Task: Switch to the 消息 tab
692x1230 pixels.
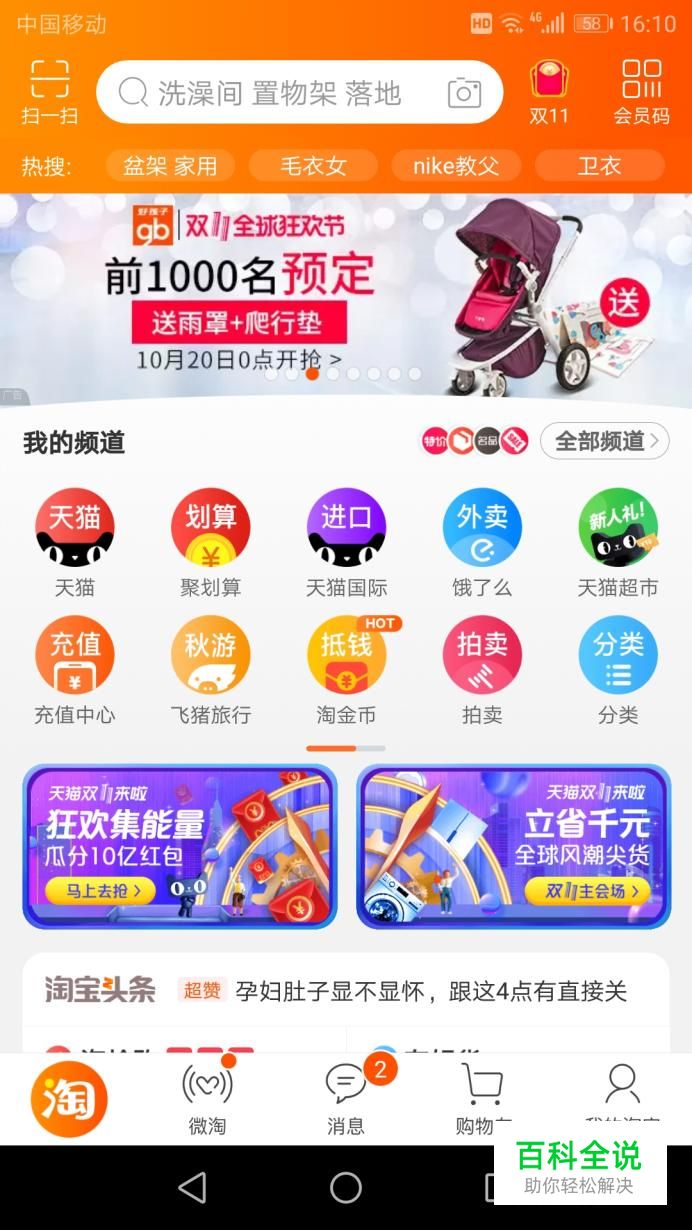Action: (346, 1098)
